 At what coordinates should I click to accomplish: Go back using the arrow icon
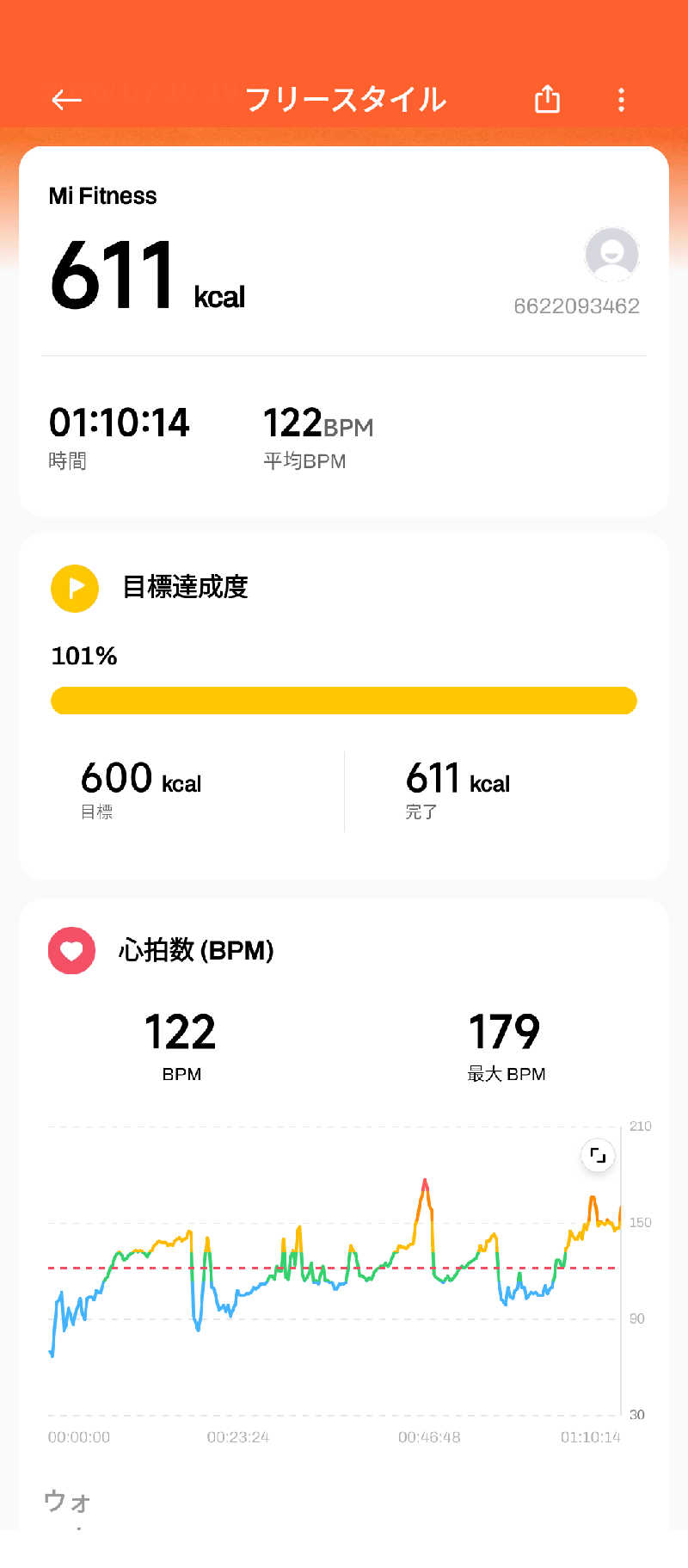(x=66, y=100)
